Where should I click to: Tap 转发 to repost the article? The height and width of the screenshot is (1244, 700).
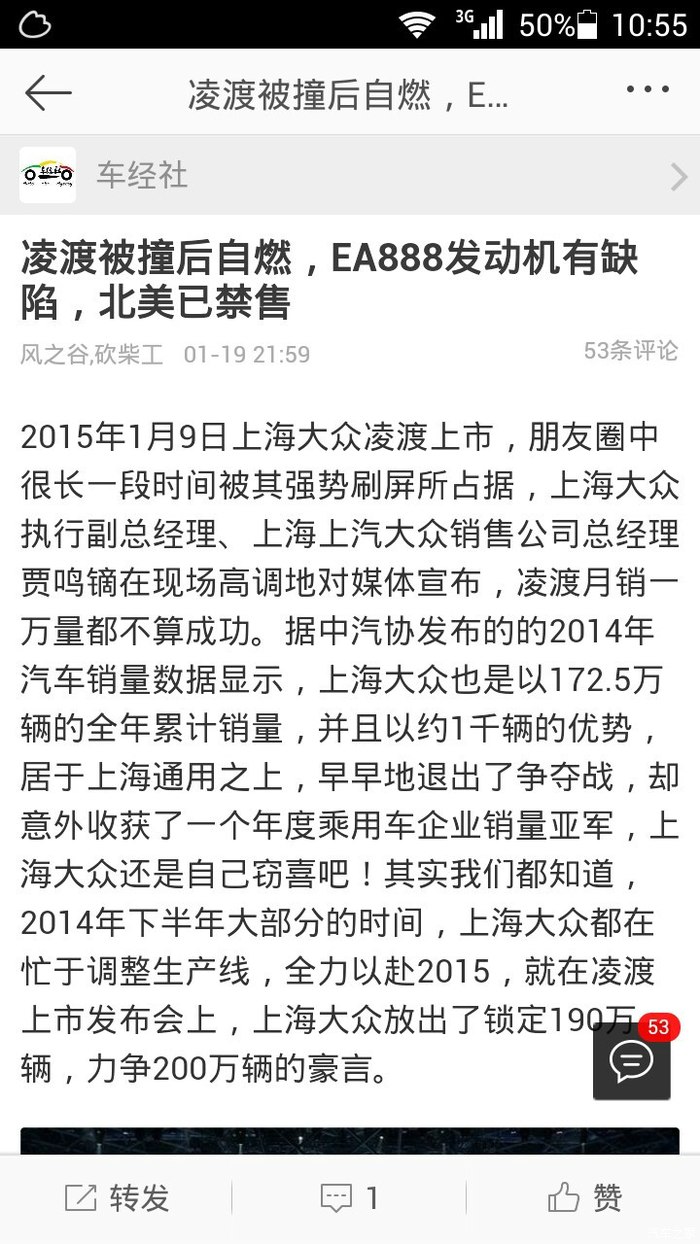117,1198
